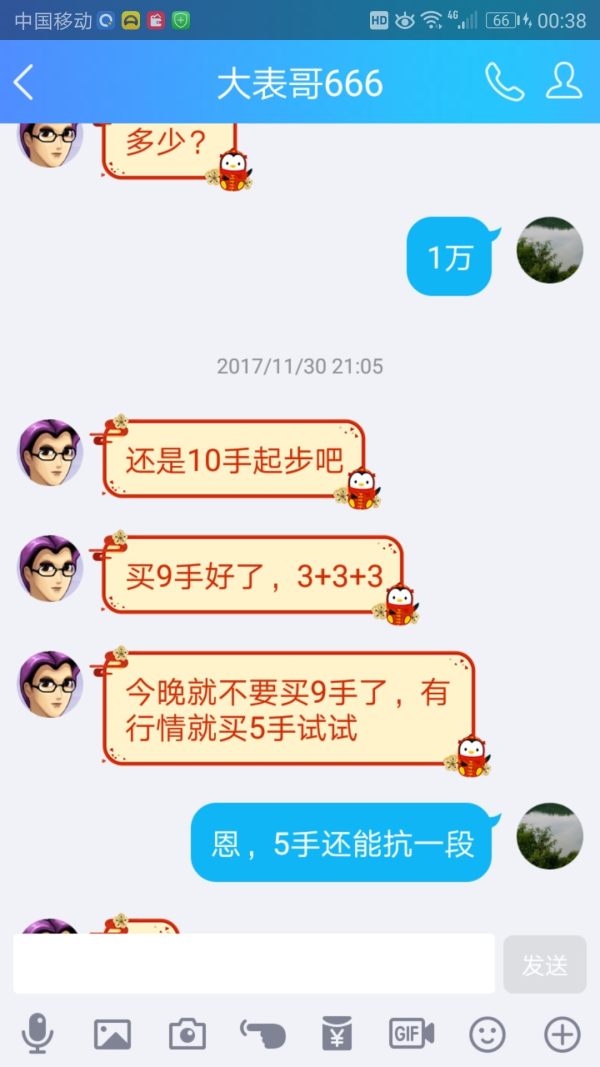The height and width of the screenshot is (1067, 600).
Task: Record a voice message with microphone
Action: (x=38, y=1034)
